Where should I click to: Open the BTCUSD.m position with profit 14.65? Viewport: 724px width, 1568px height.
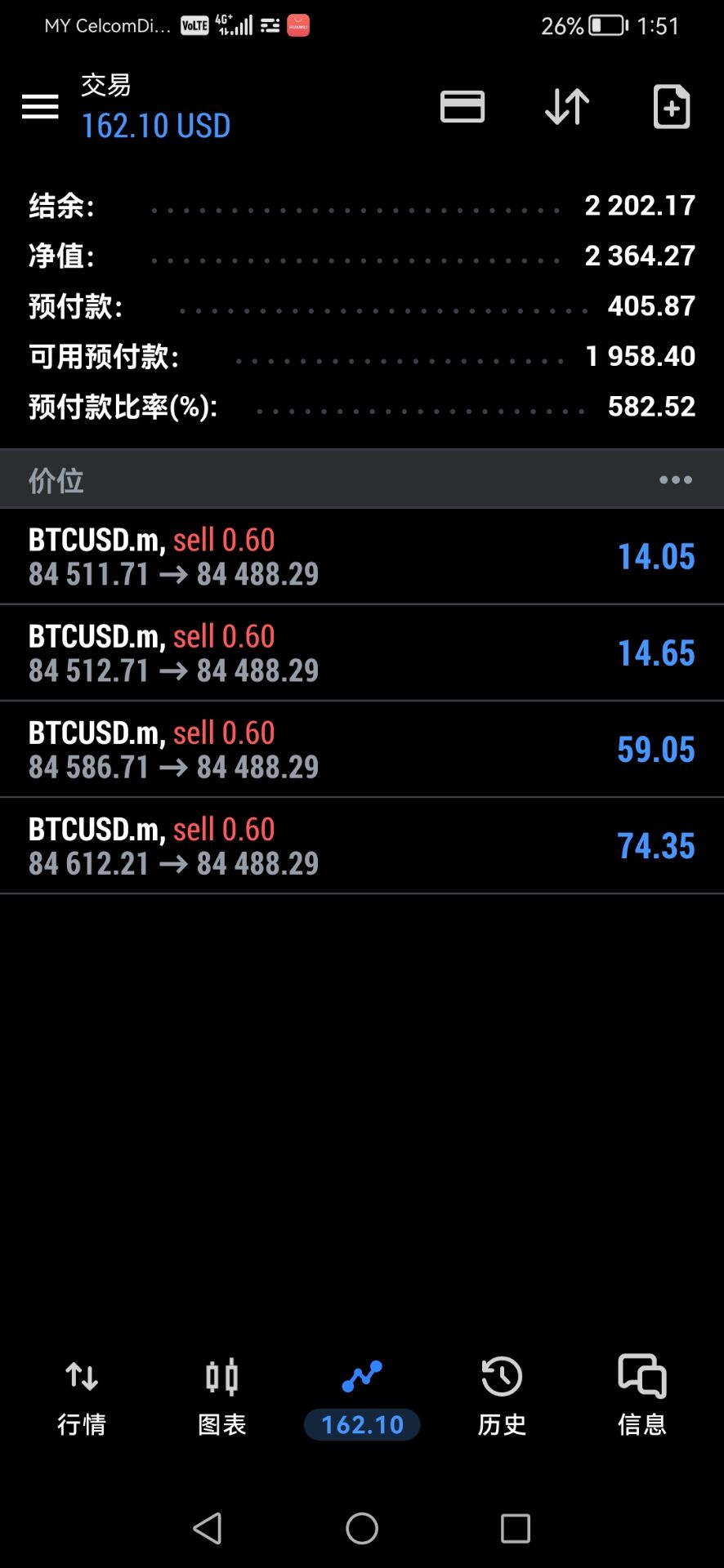(x=362, y=653)
